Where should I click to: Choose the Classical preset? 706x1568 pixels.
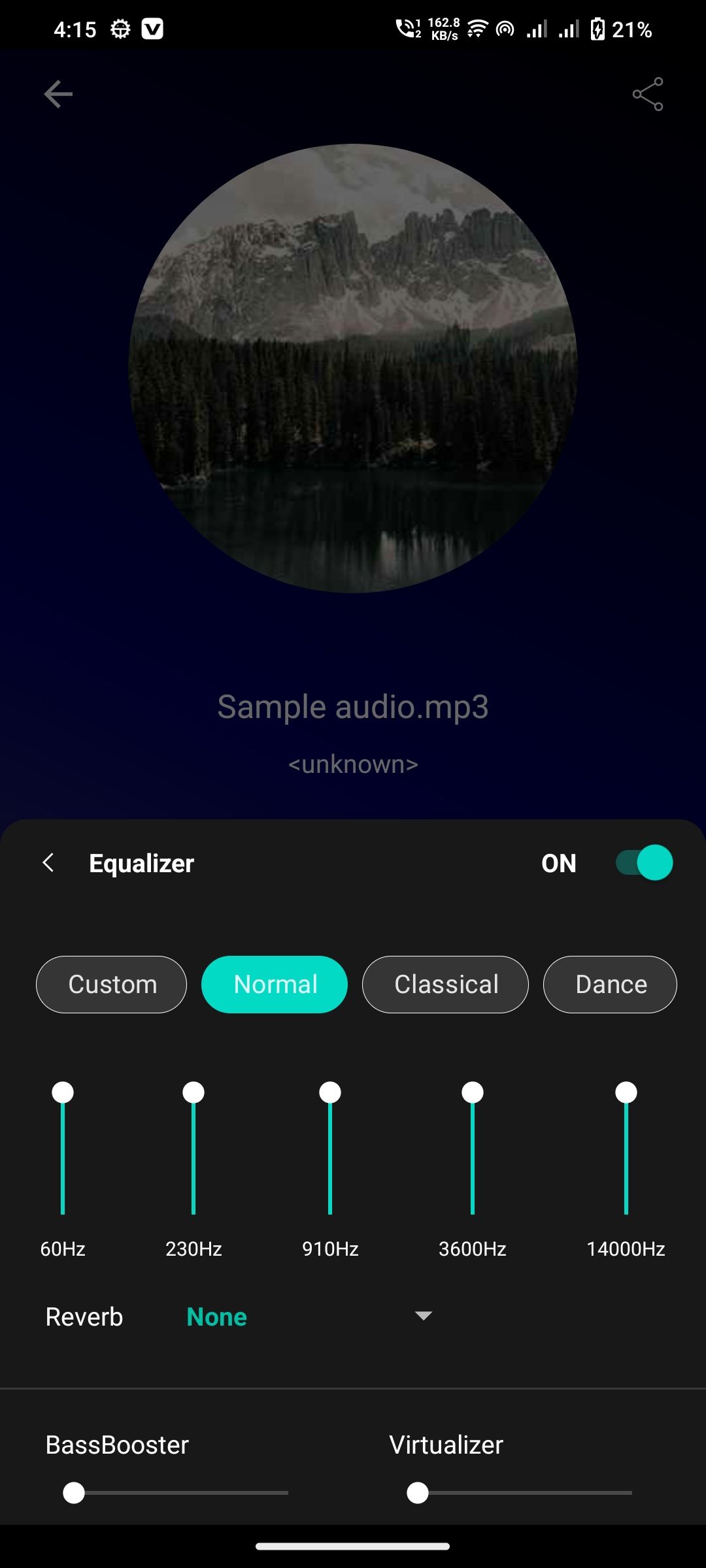445,984
